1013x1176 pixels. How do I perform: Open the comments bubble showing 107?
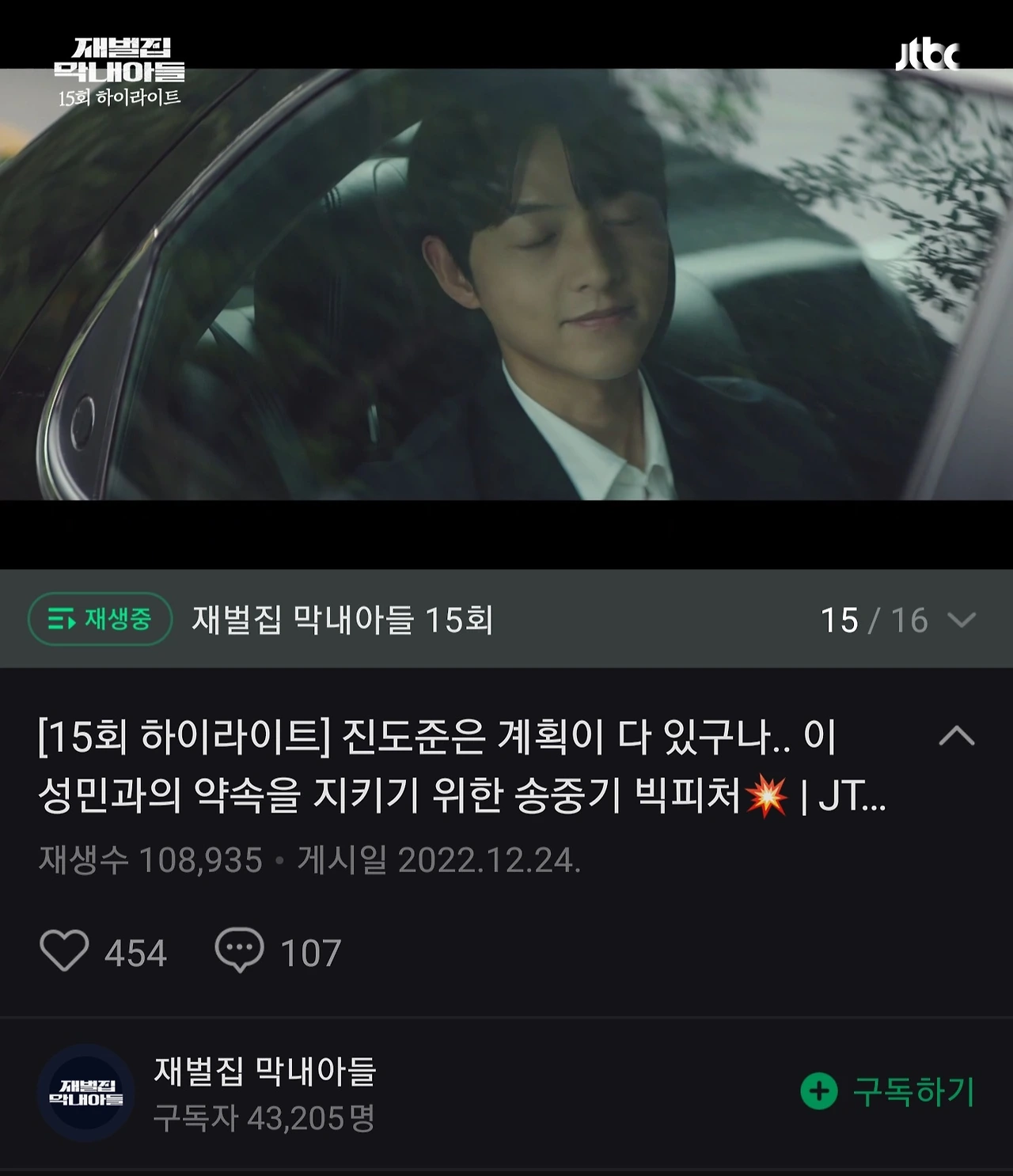[x=239, y=950]
